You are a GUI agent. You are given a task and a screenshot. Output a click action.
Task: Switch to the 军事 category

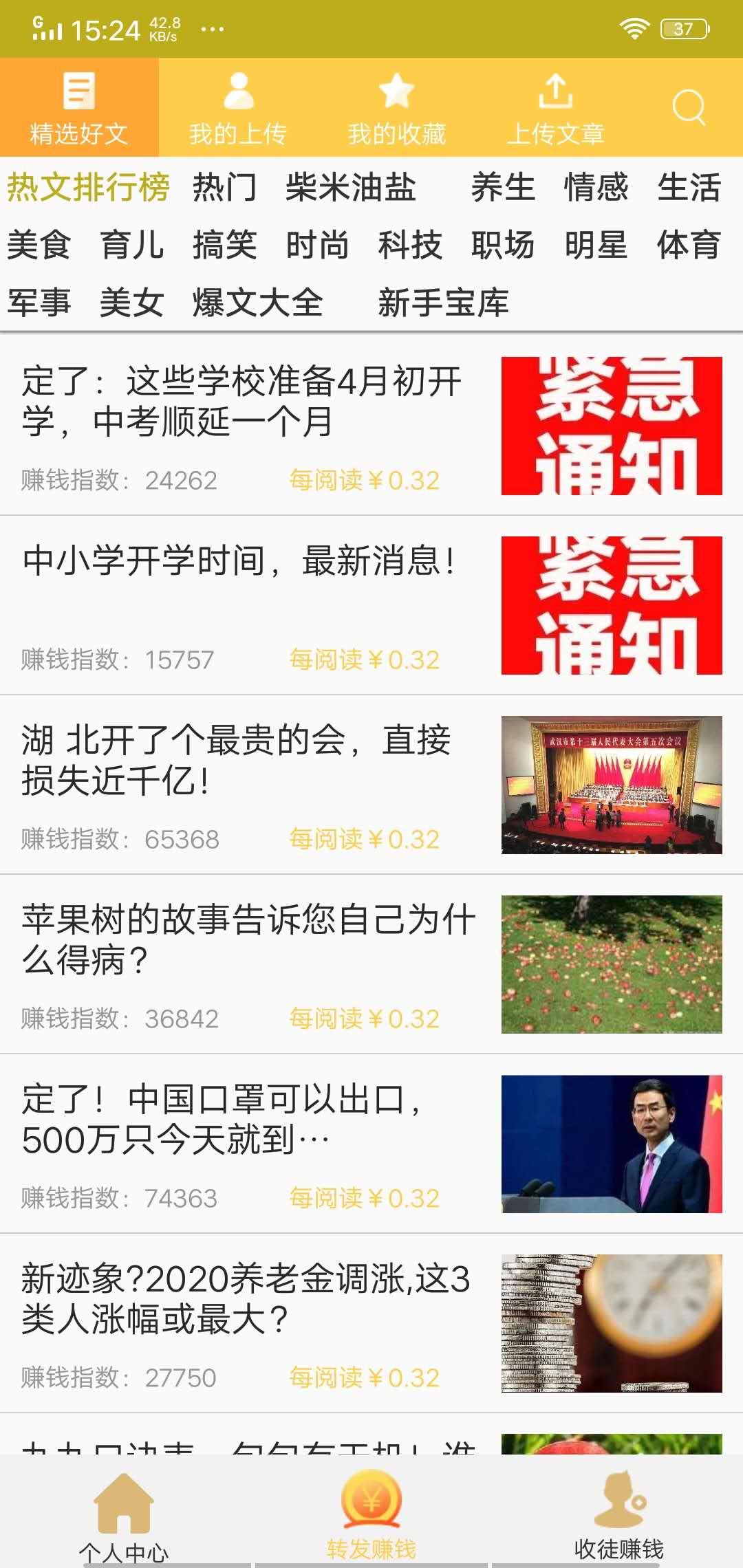coord(43,301)
